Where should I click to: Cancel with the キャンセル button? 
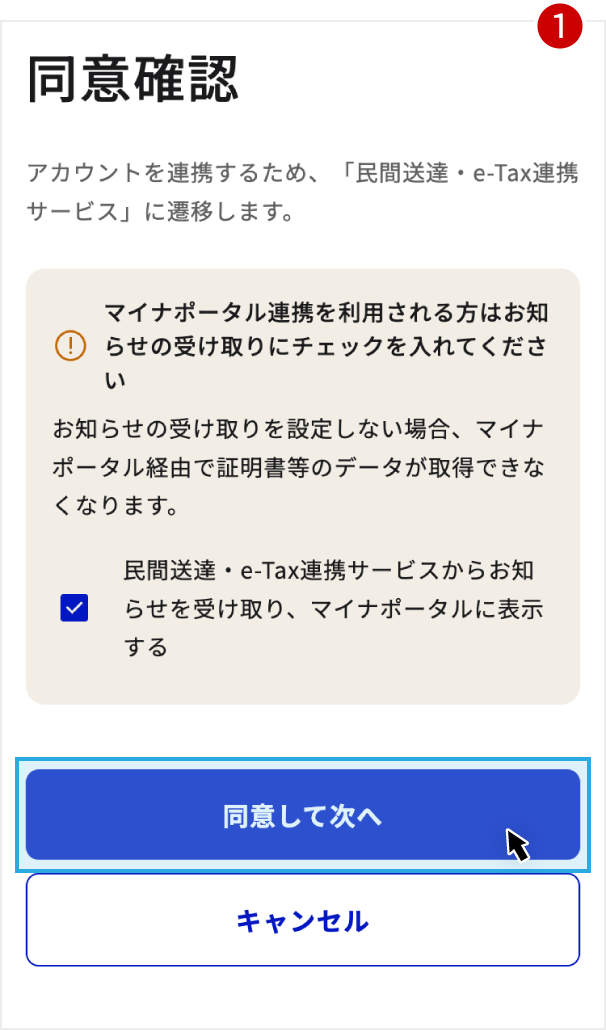point(302,920)
